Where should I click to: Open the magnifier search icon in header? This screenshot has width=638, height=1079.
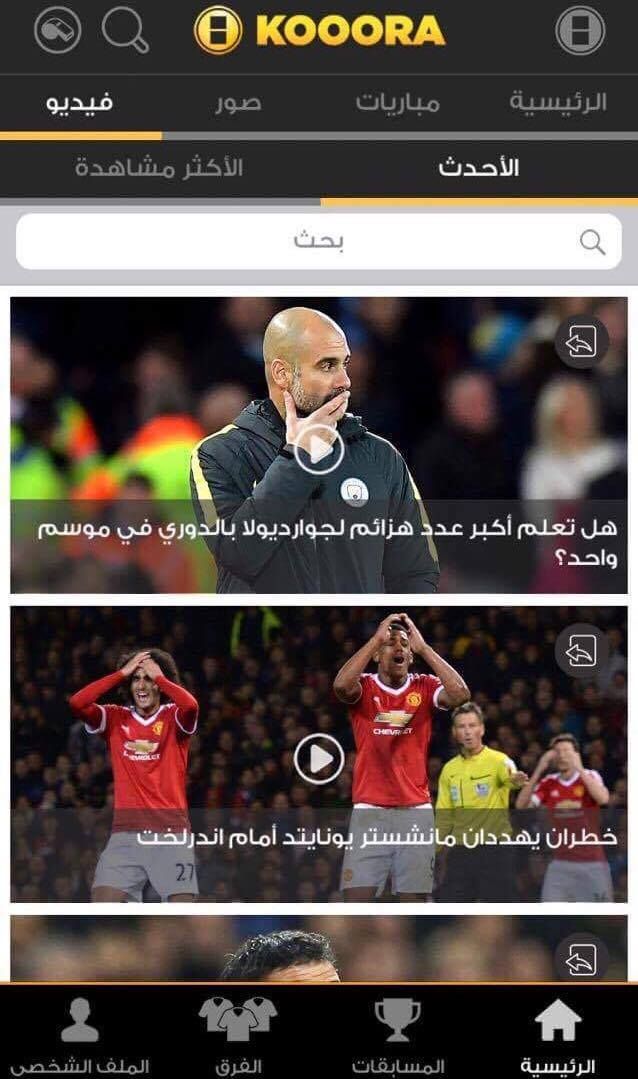[x=126, y=31]
